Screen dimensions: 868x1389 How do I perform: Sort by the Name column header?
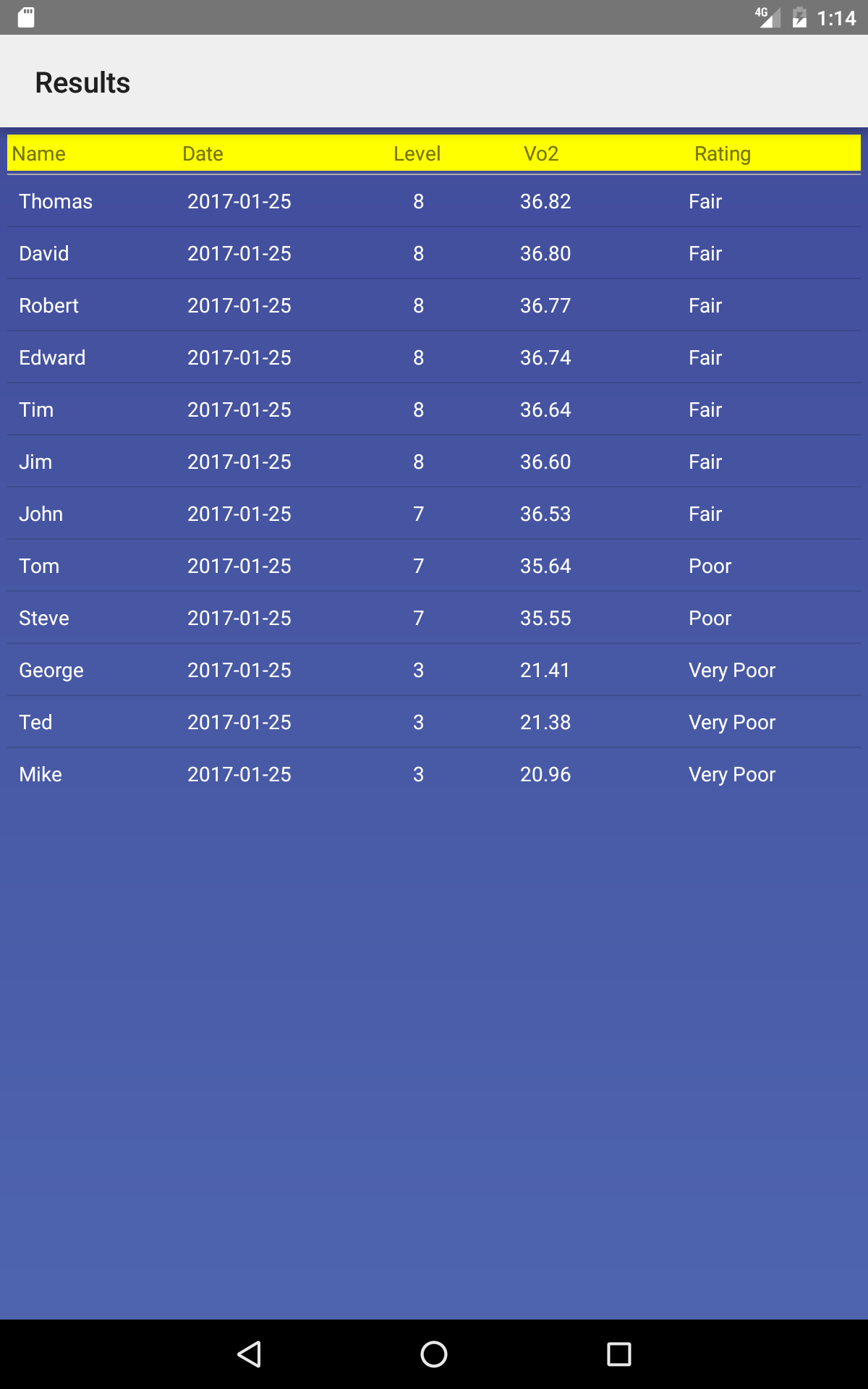pos(39,153)
